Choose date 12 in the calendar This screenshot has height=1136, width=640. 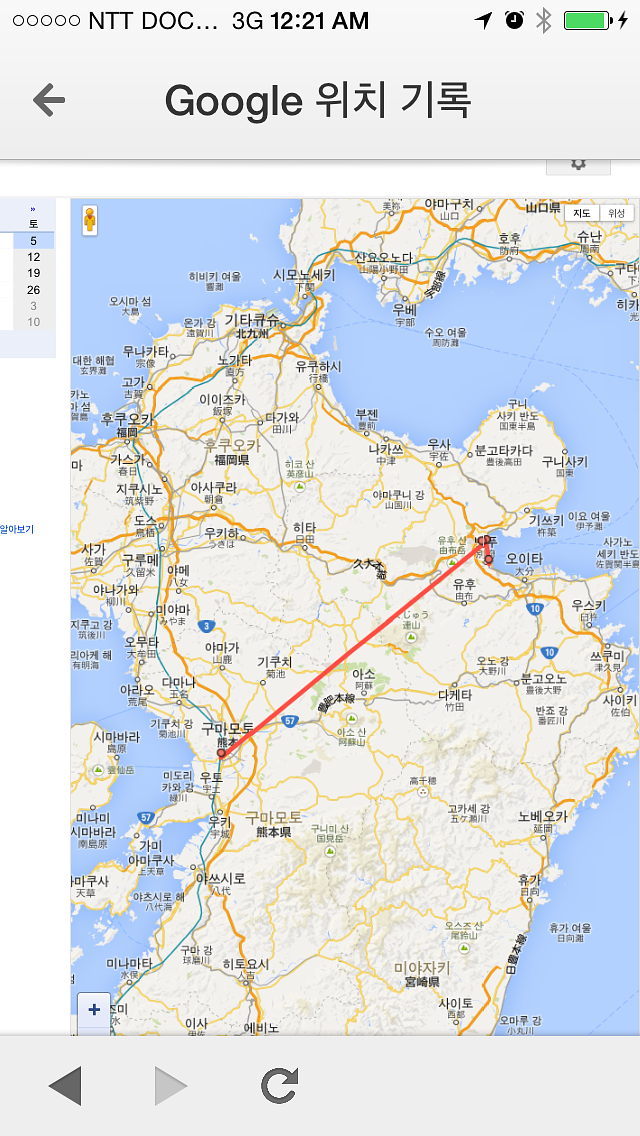pyautogui.click(x=33, y=257)
